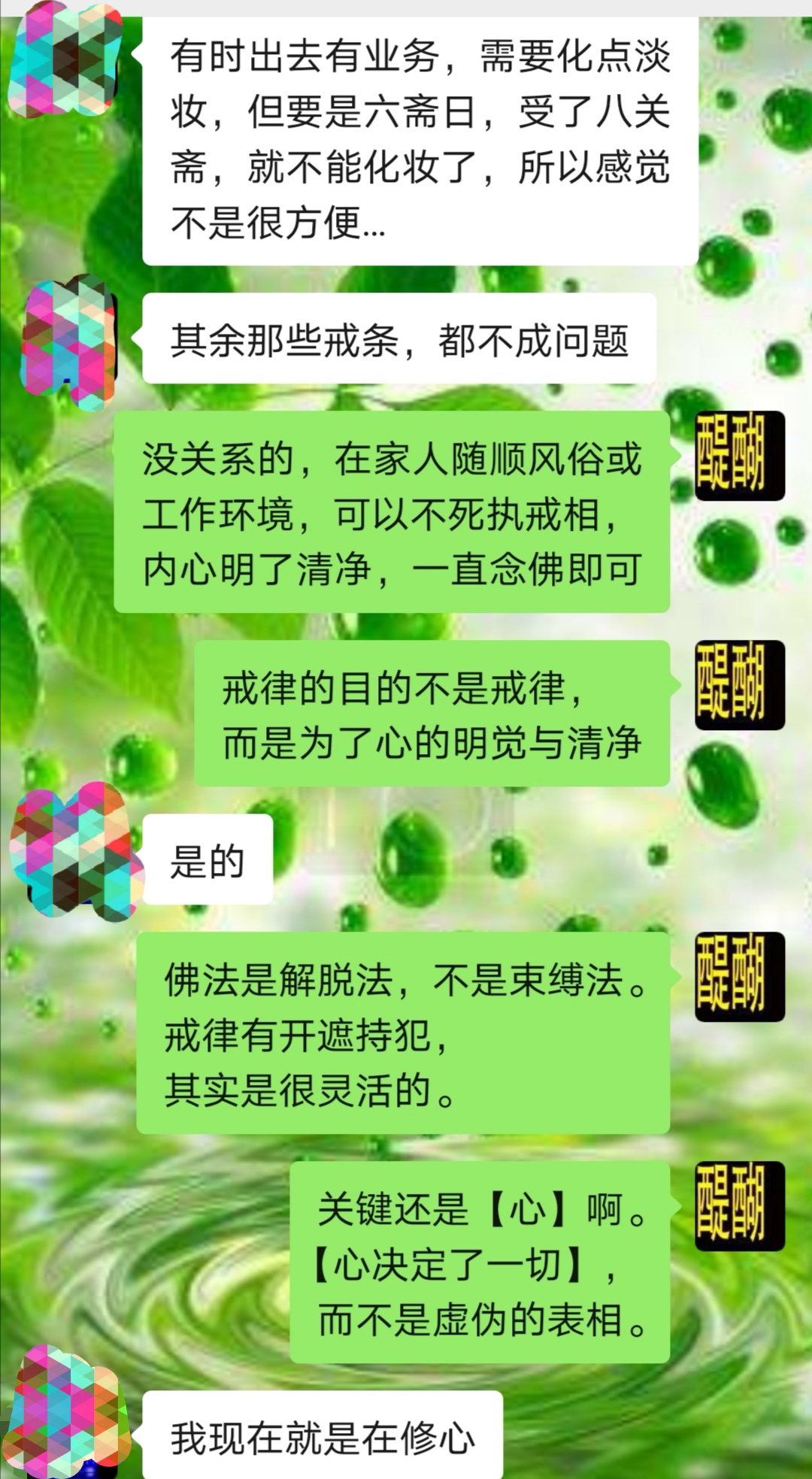Open the 醒醐 avatar beside "关键还是【心】啊"
The image size is (812, 1479).
point(739,1206)
